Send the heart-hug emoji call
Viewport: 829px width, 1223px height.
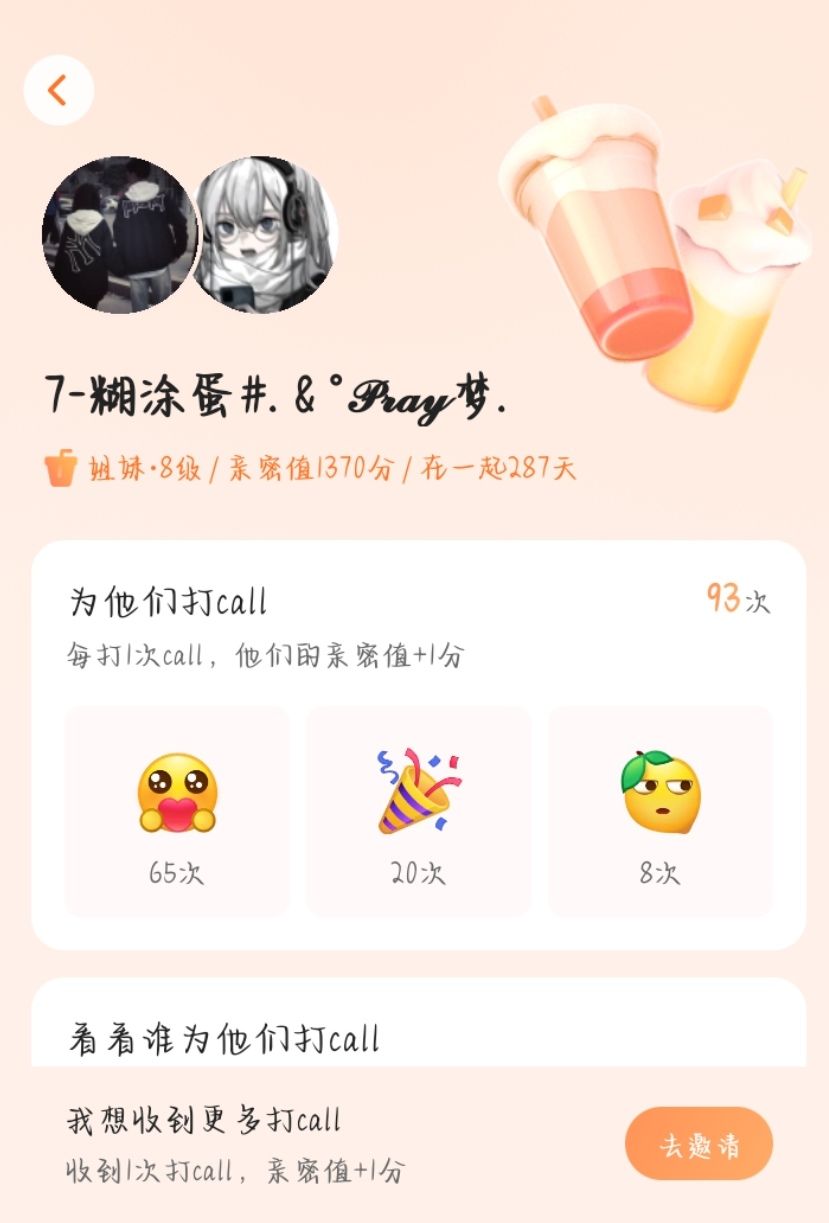[177, 812]
